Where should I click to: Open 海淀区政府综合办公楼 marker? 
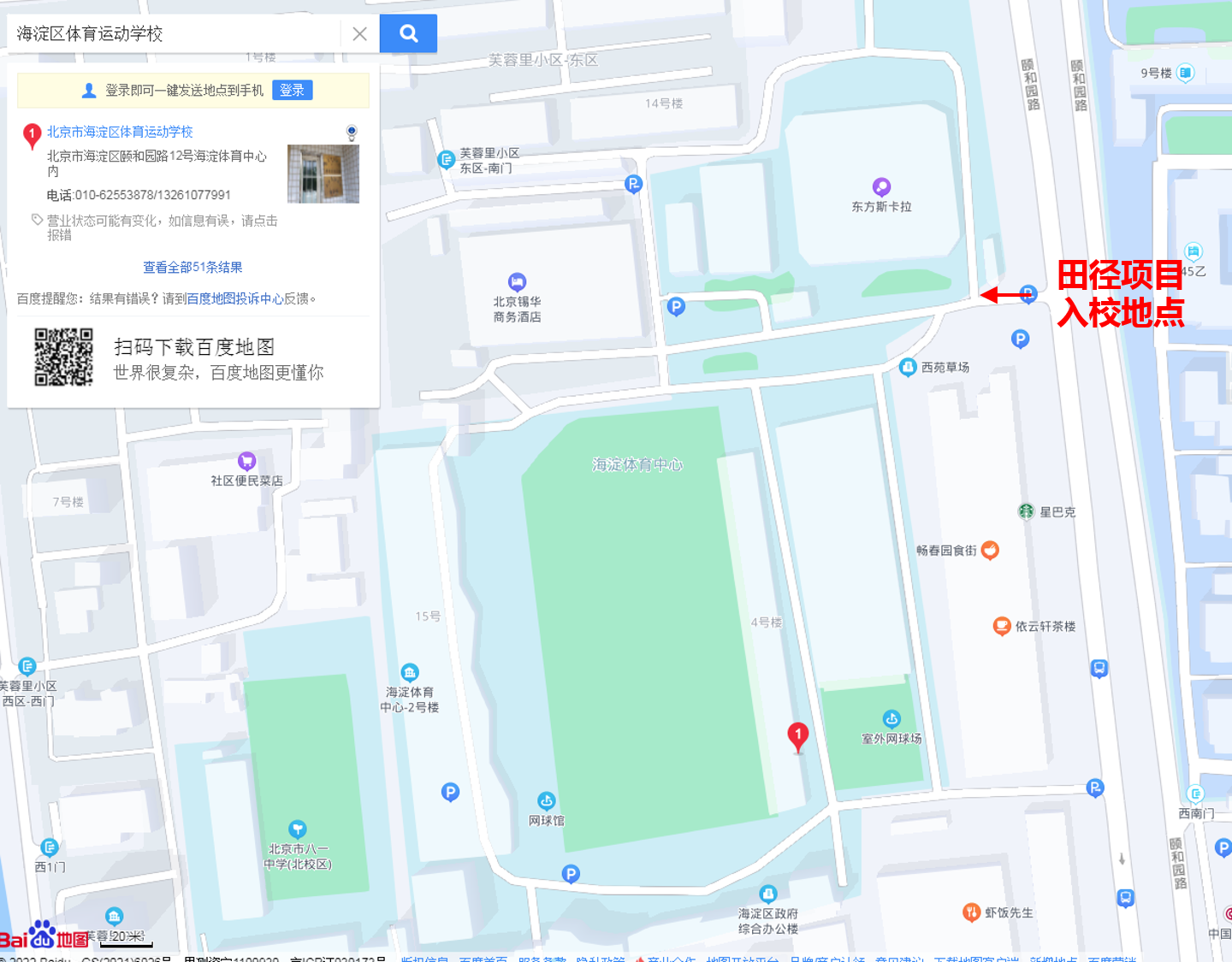point(768,894)
